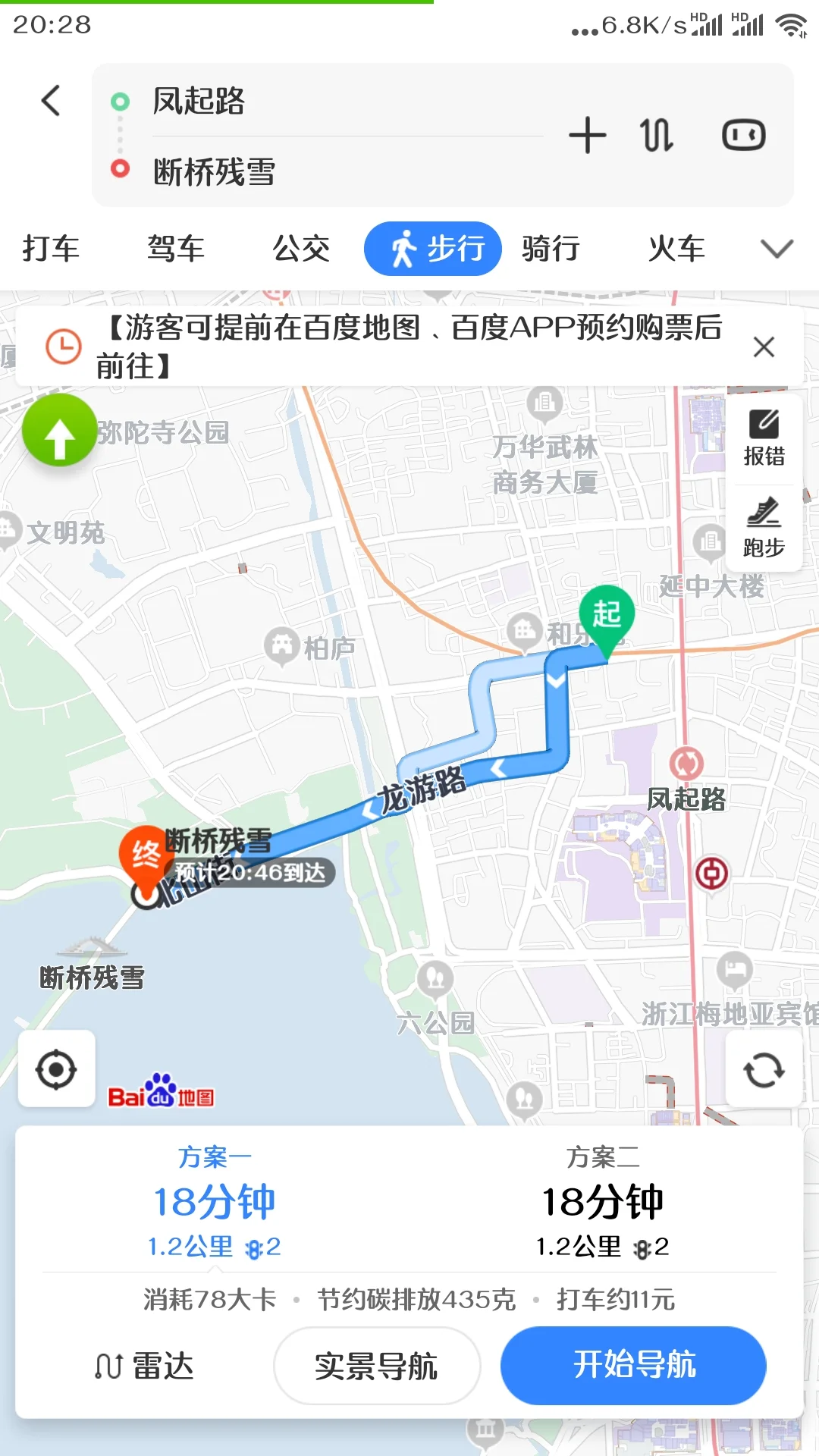The width and height of the screenshot is (819, 1456).
Task: Tap the swap start and destination icon
Action: (x=657, y=135)
